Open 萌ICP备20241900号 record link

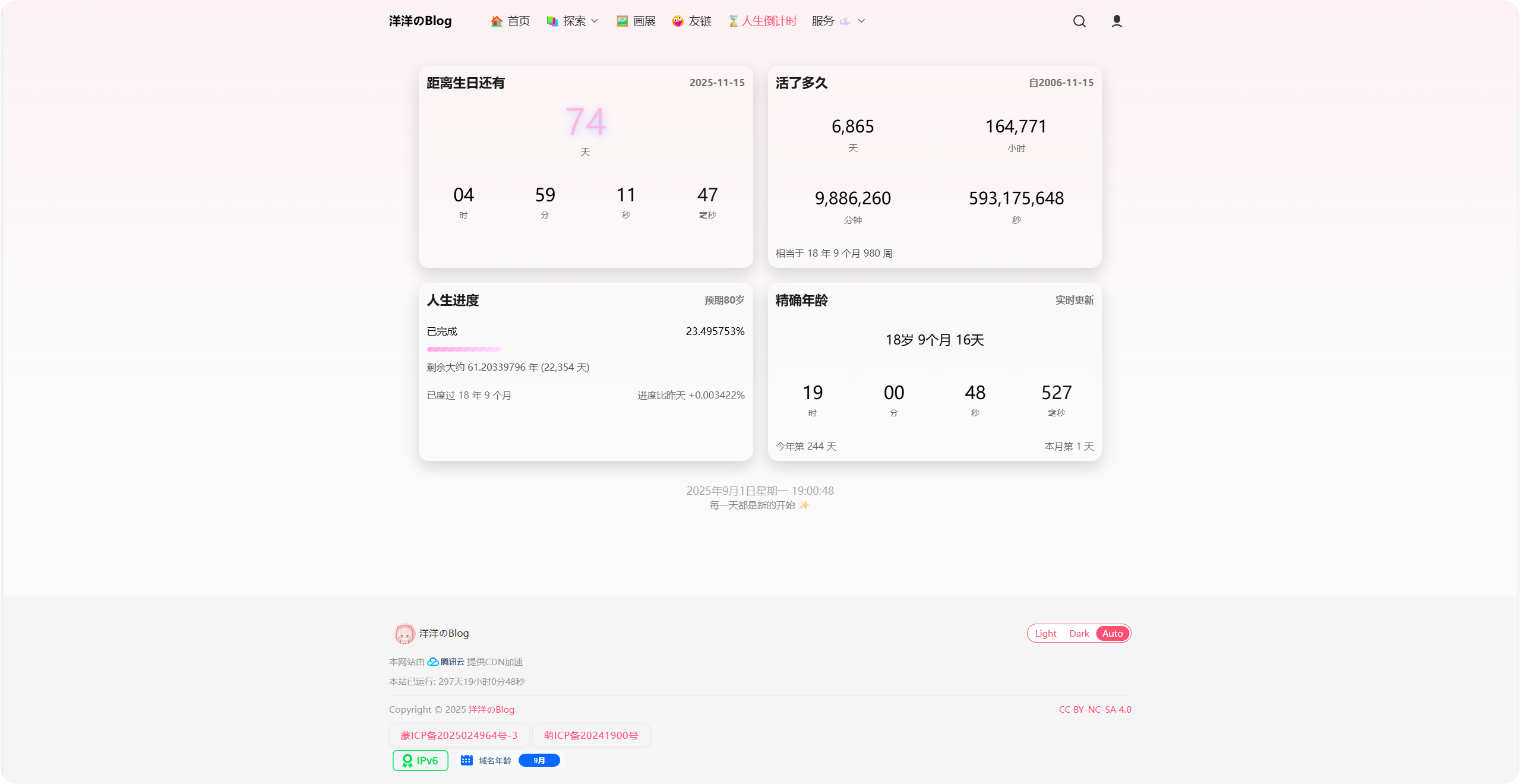(590, 735)
